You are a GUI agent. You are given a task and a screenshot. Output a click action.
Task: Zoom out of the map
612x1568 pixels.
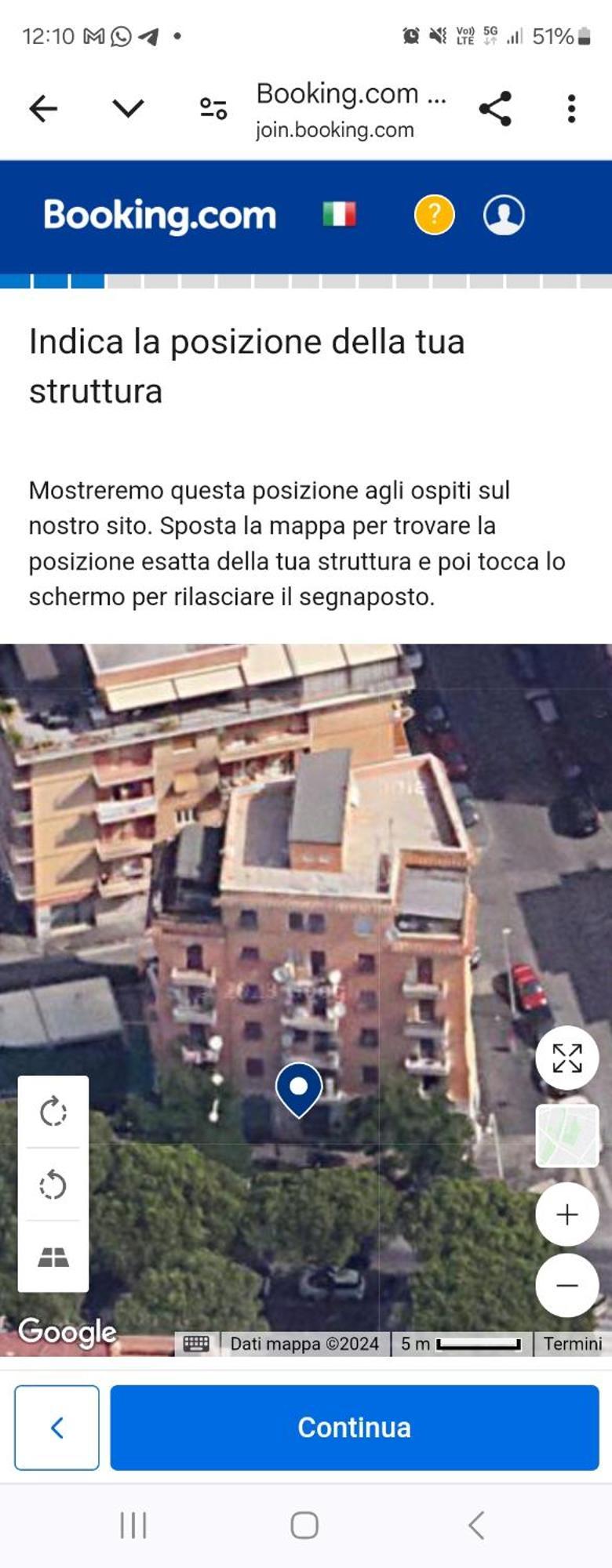(566, 1285)
